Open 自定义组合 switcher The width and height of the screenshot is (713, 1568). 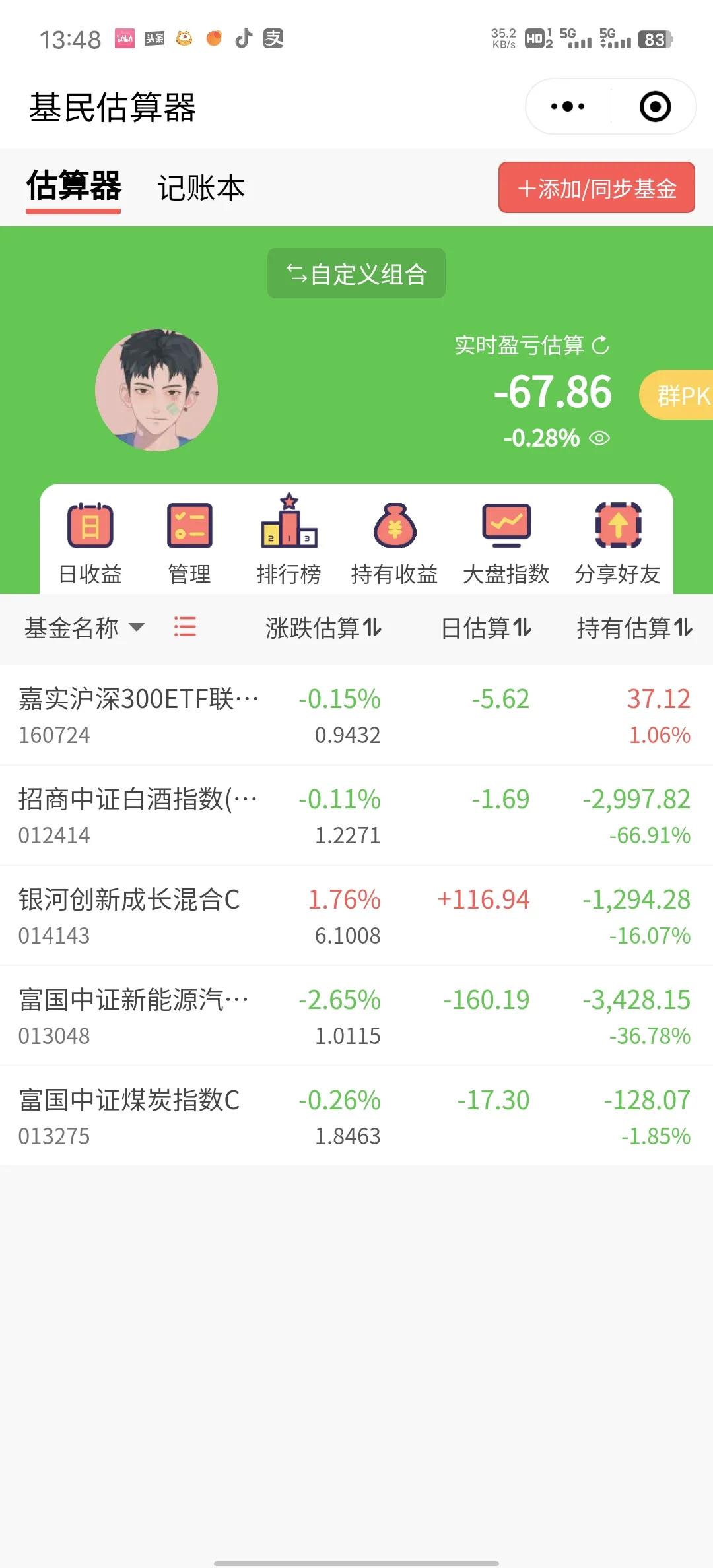click(356, 274)
